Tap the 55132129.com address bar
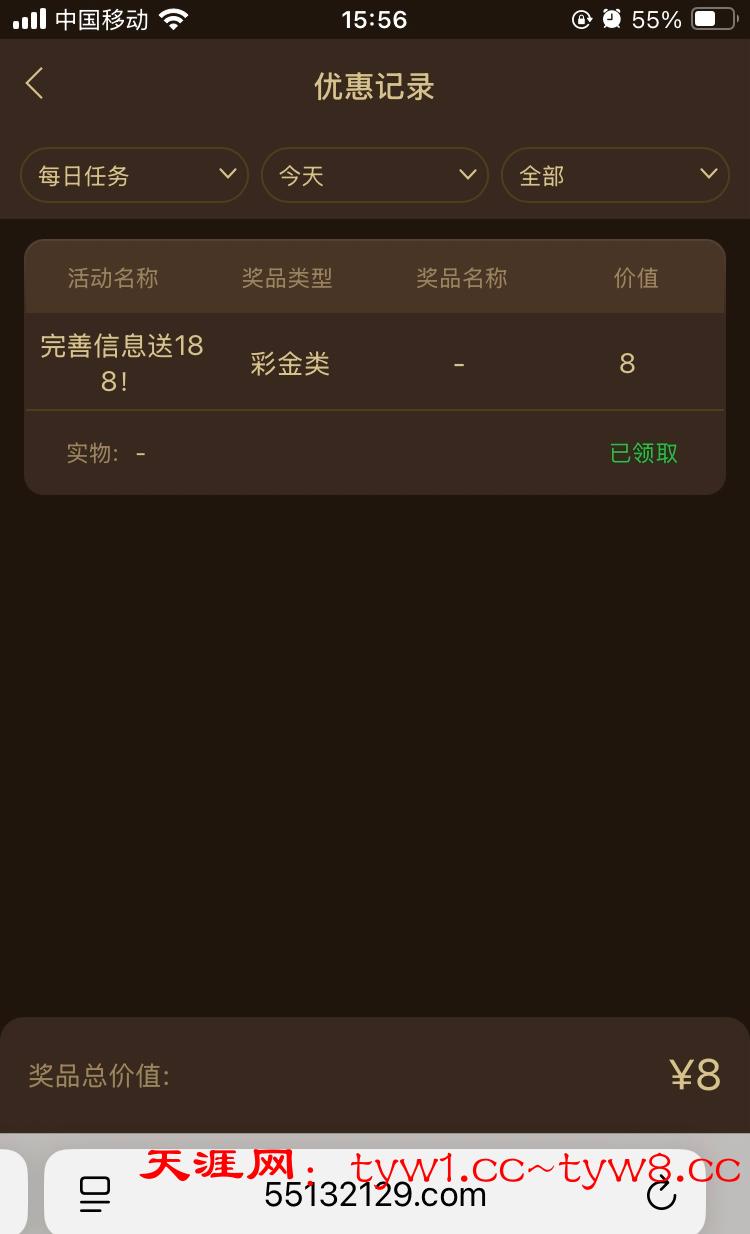The image size is (750, 1234). tap(375, 1196)
